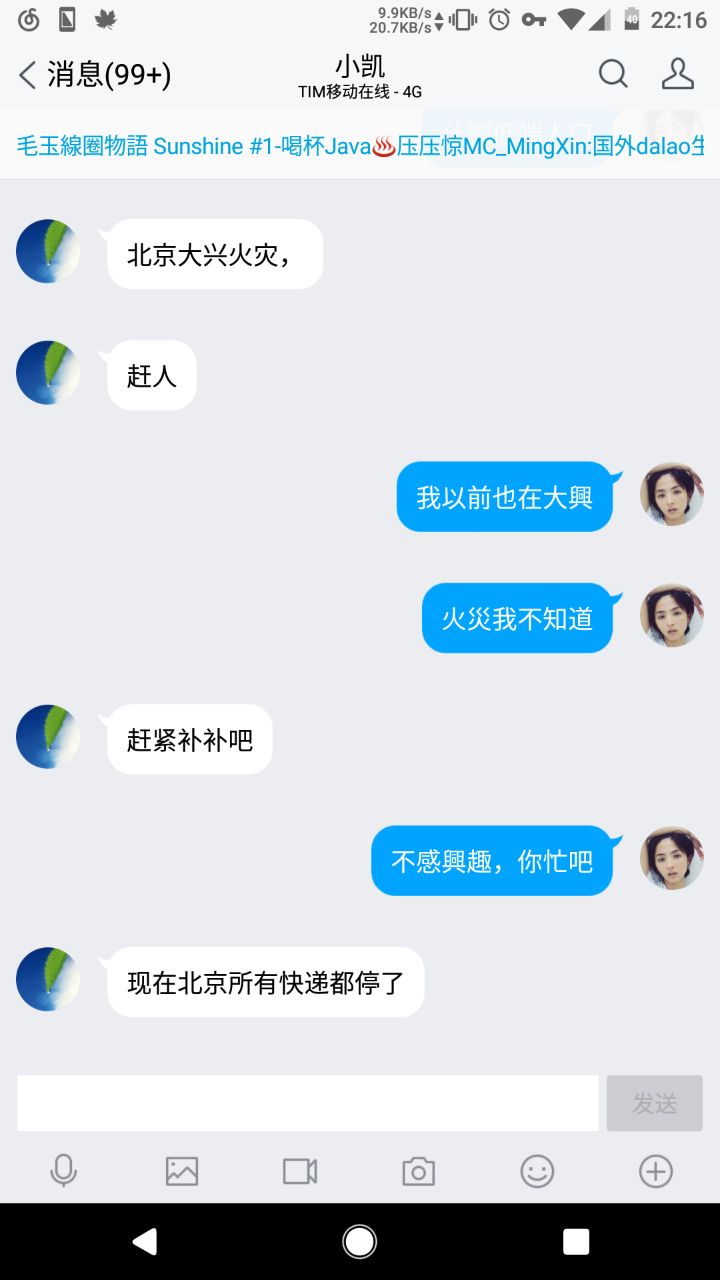
Task: Tap the system home button
Action: point(360,1241)
